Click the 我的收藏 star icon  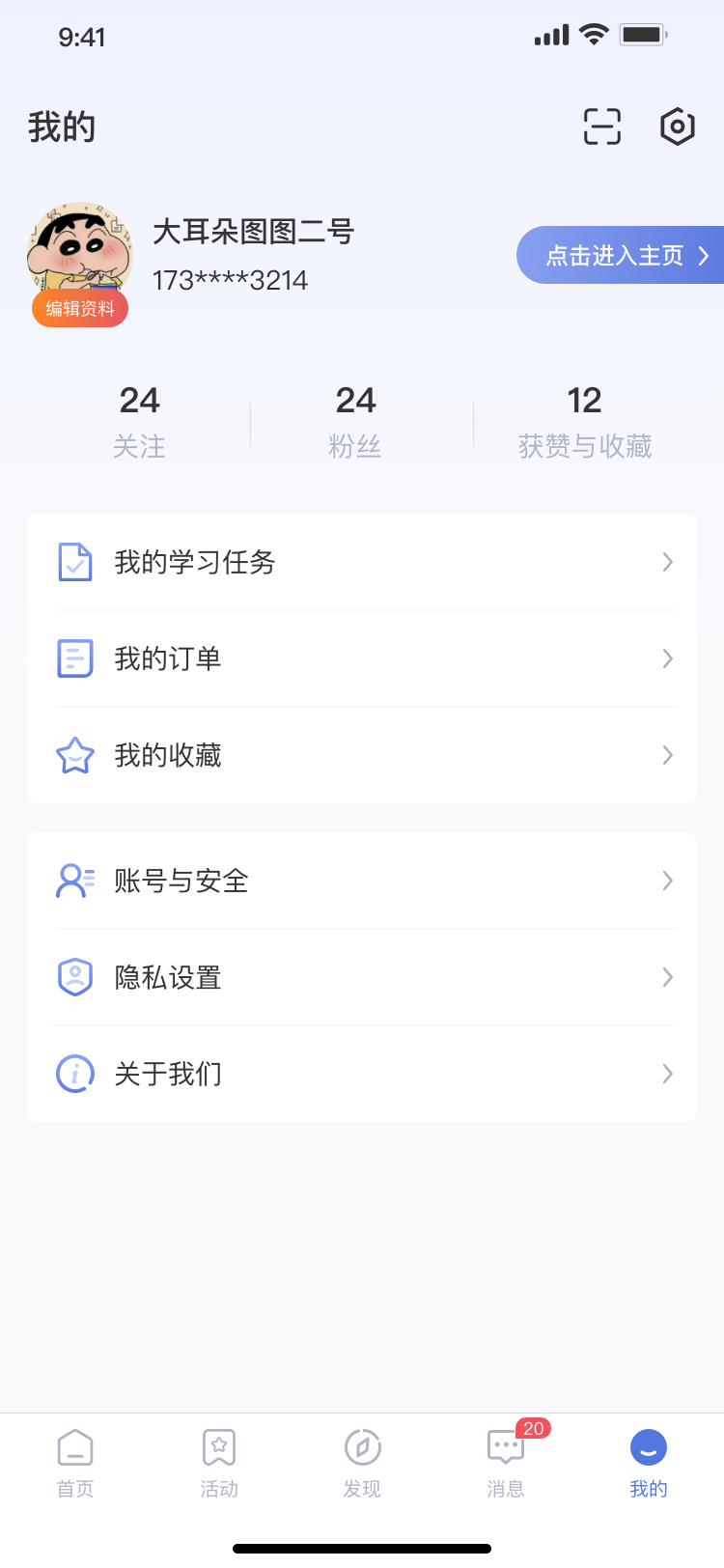click(75, 755)
